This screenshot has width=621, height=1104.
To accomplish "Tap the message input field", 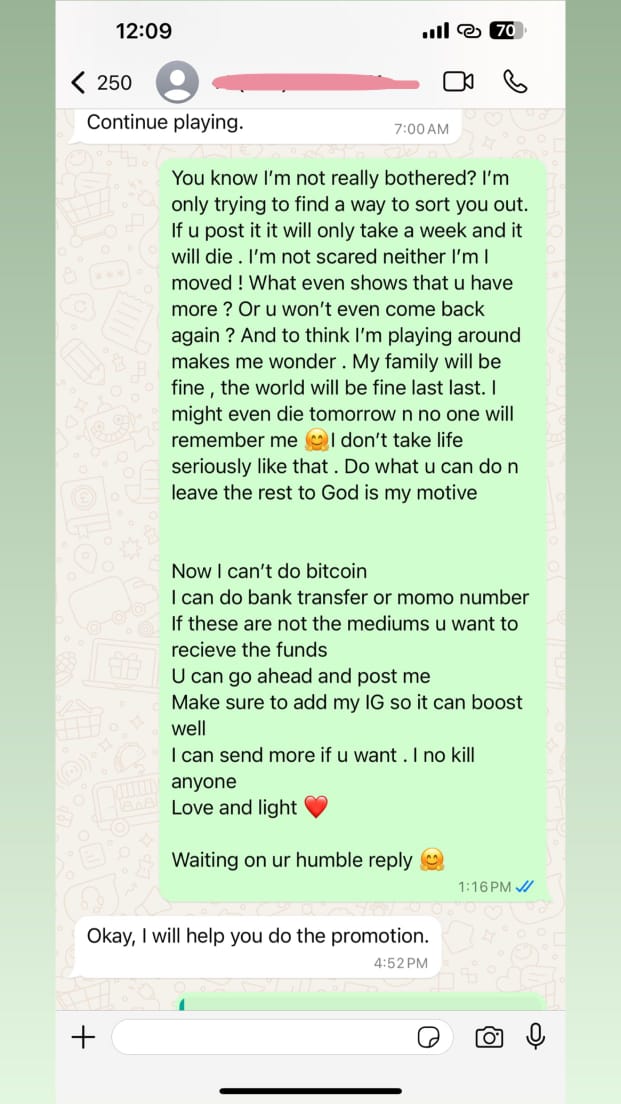I will (x=260, y=1038).
